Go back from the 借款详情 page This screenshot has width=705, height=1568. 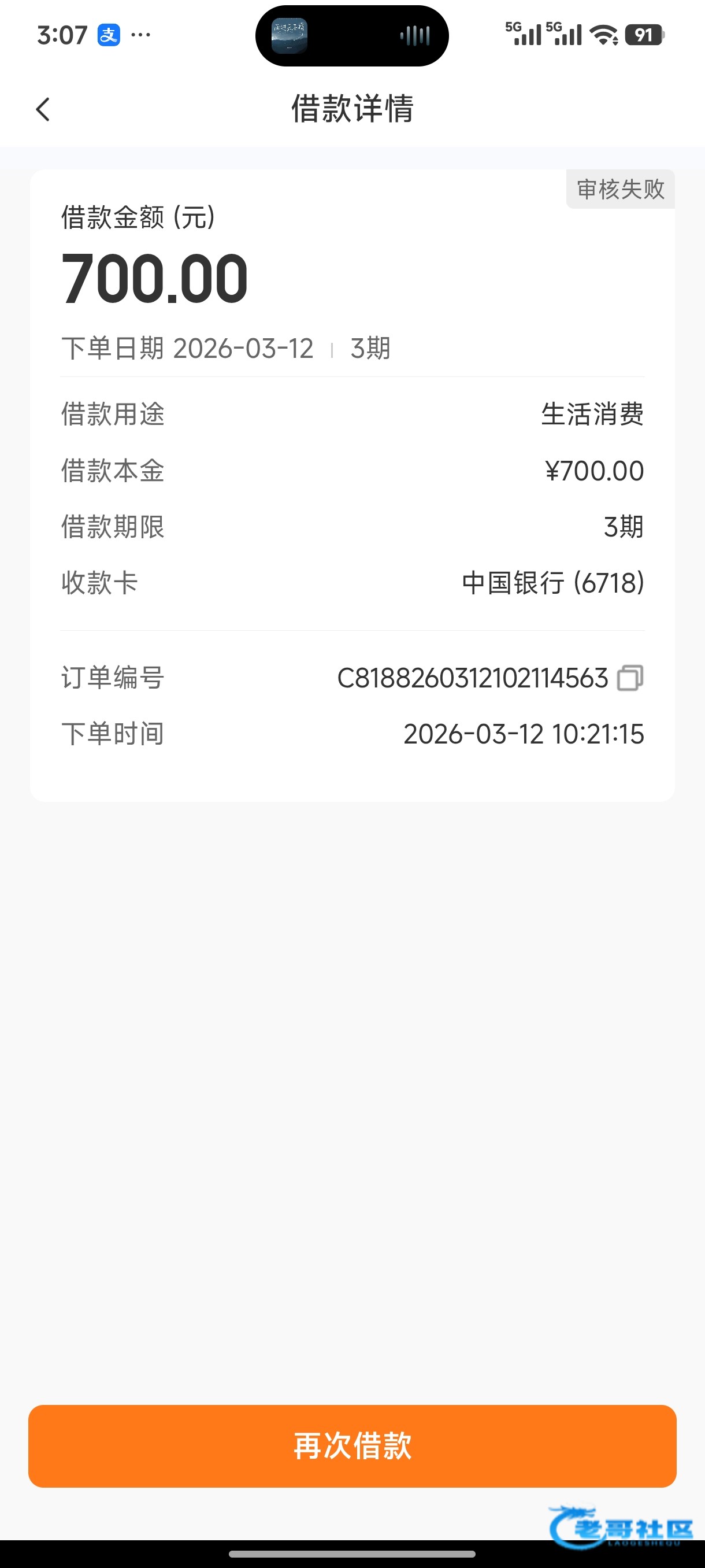tap(43, 110)
